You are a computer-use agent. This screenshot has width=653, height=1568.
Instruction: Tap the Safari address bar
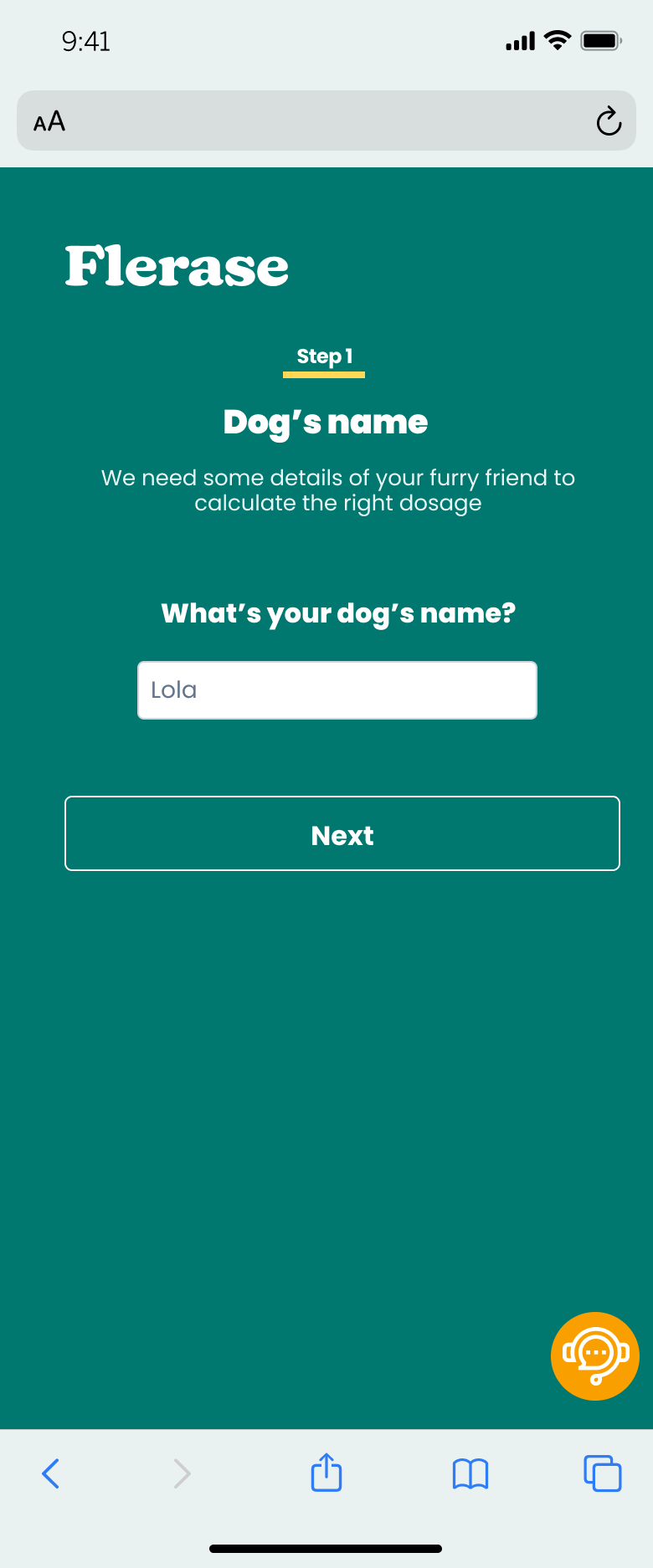(x=326, y=120)
